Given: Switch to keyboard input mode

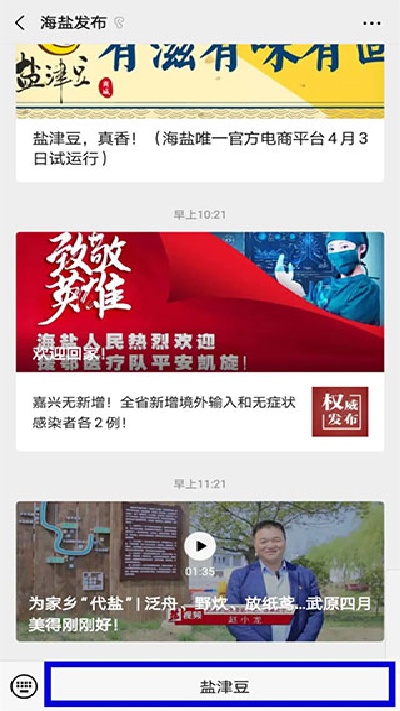Looking at the screenshot, I should coord(23,686).
